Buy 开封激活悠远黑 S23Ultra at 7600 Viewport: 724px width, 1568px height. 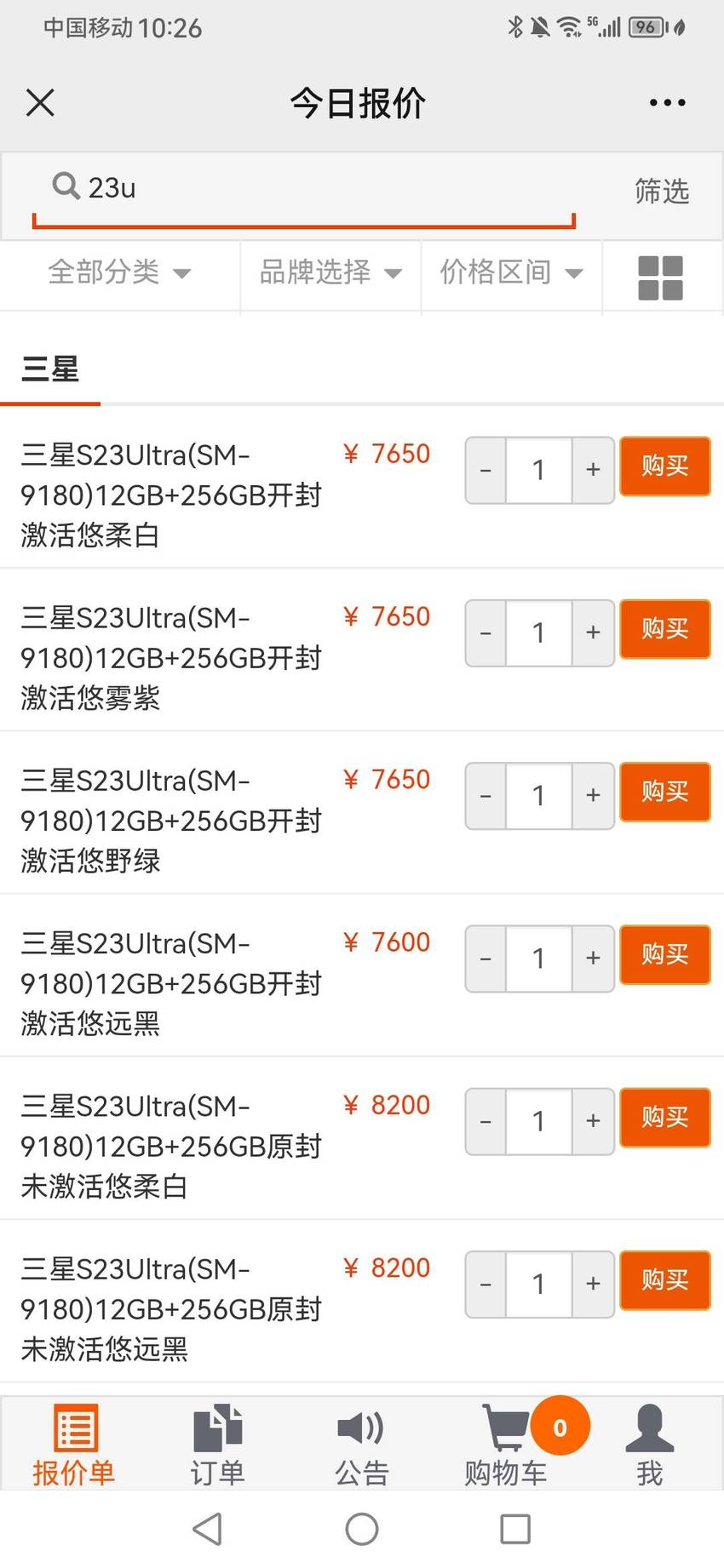665,955
